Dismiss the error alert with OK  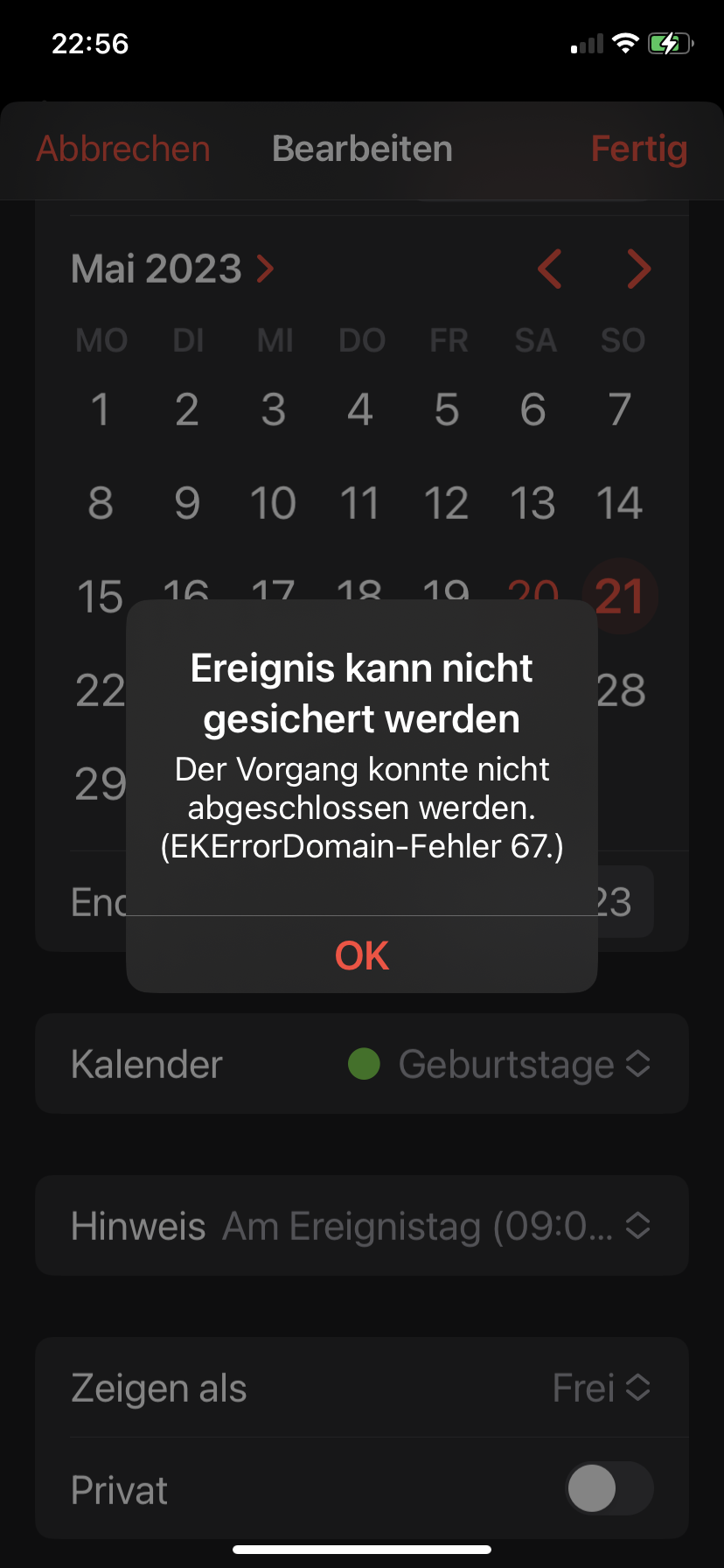pos(362,955)
